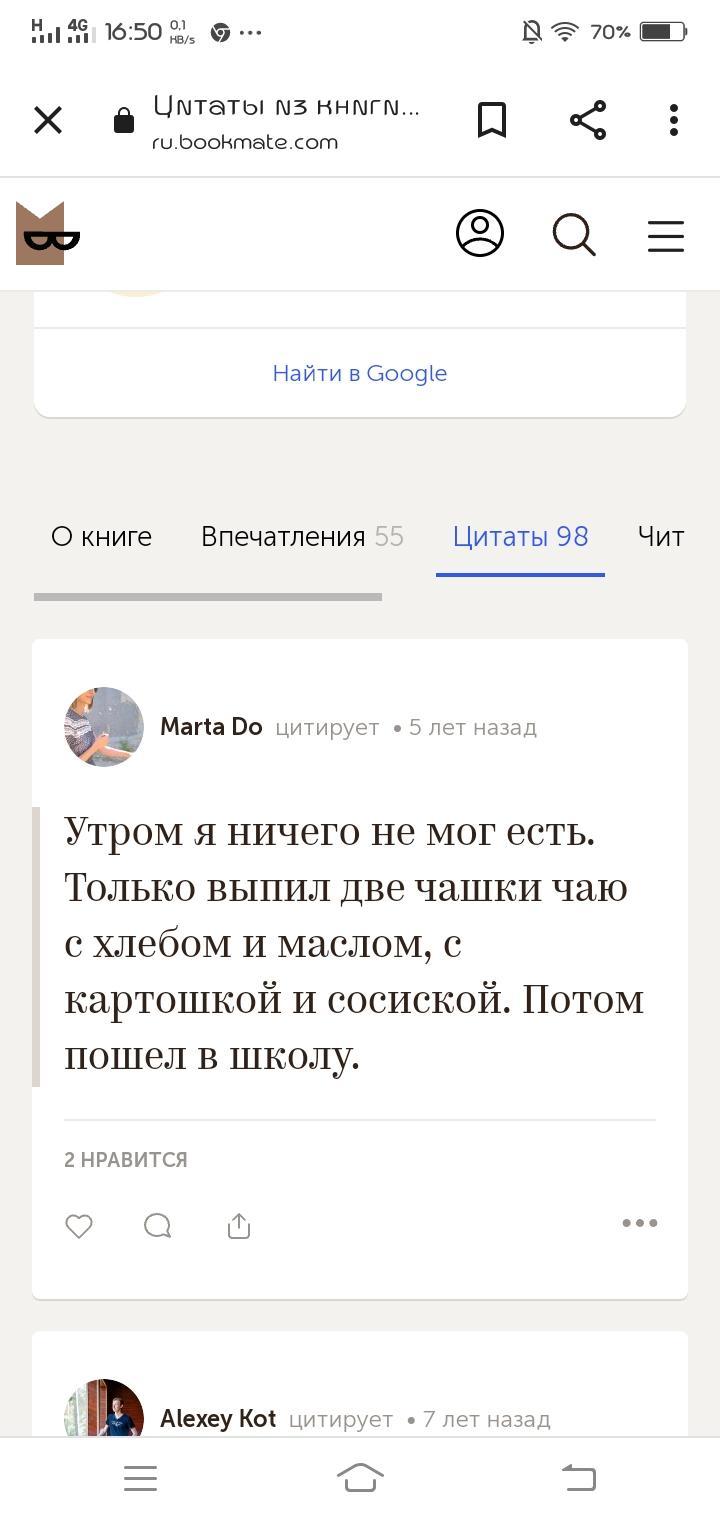Bookmark this page in the browser

[x=491, y=121]
